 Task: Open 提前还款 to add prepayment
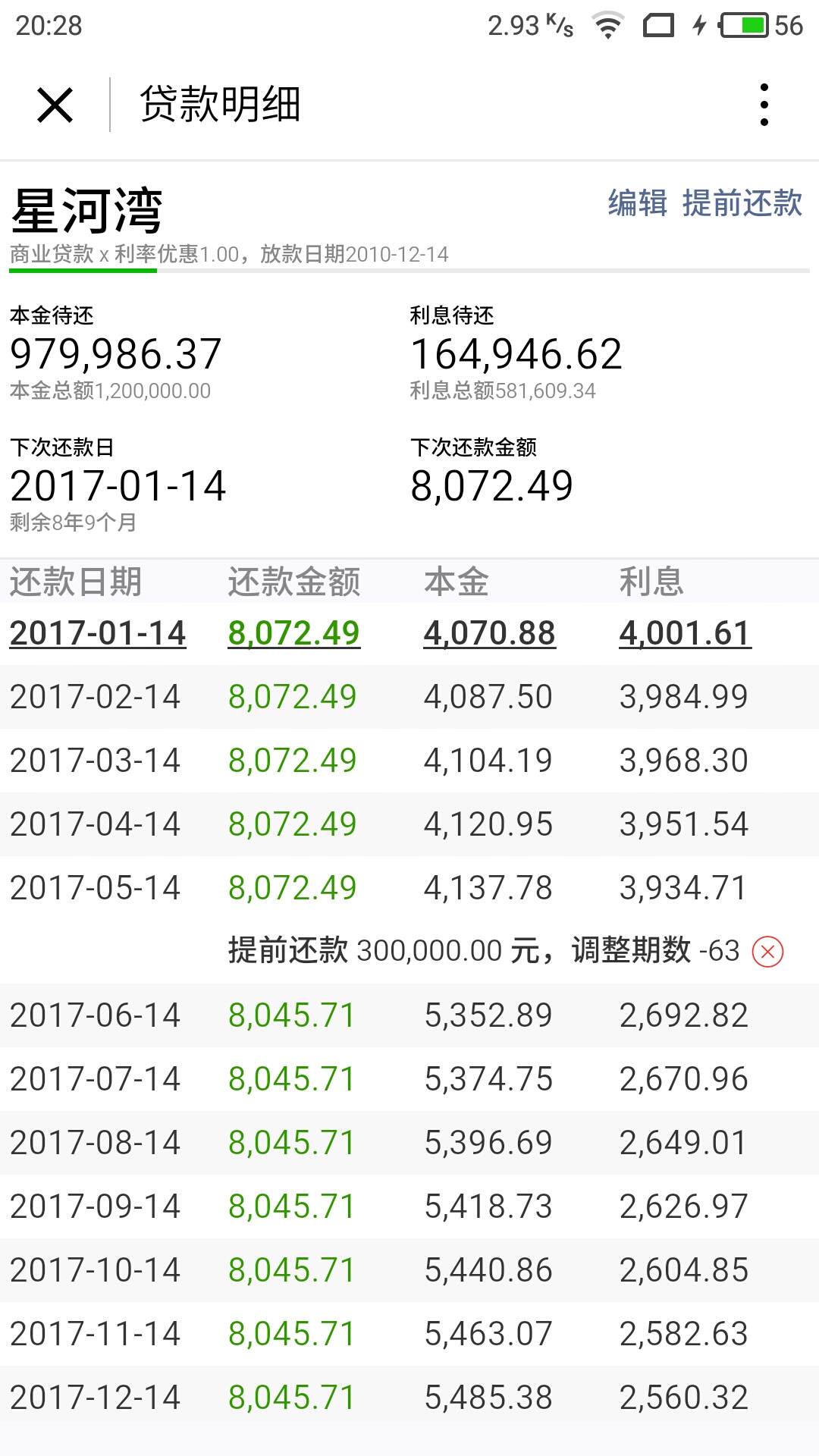pos(742,203)
